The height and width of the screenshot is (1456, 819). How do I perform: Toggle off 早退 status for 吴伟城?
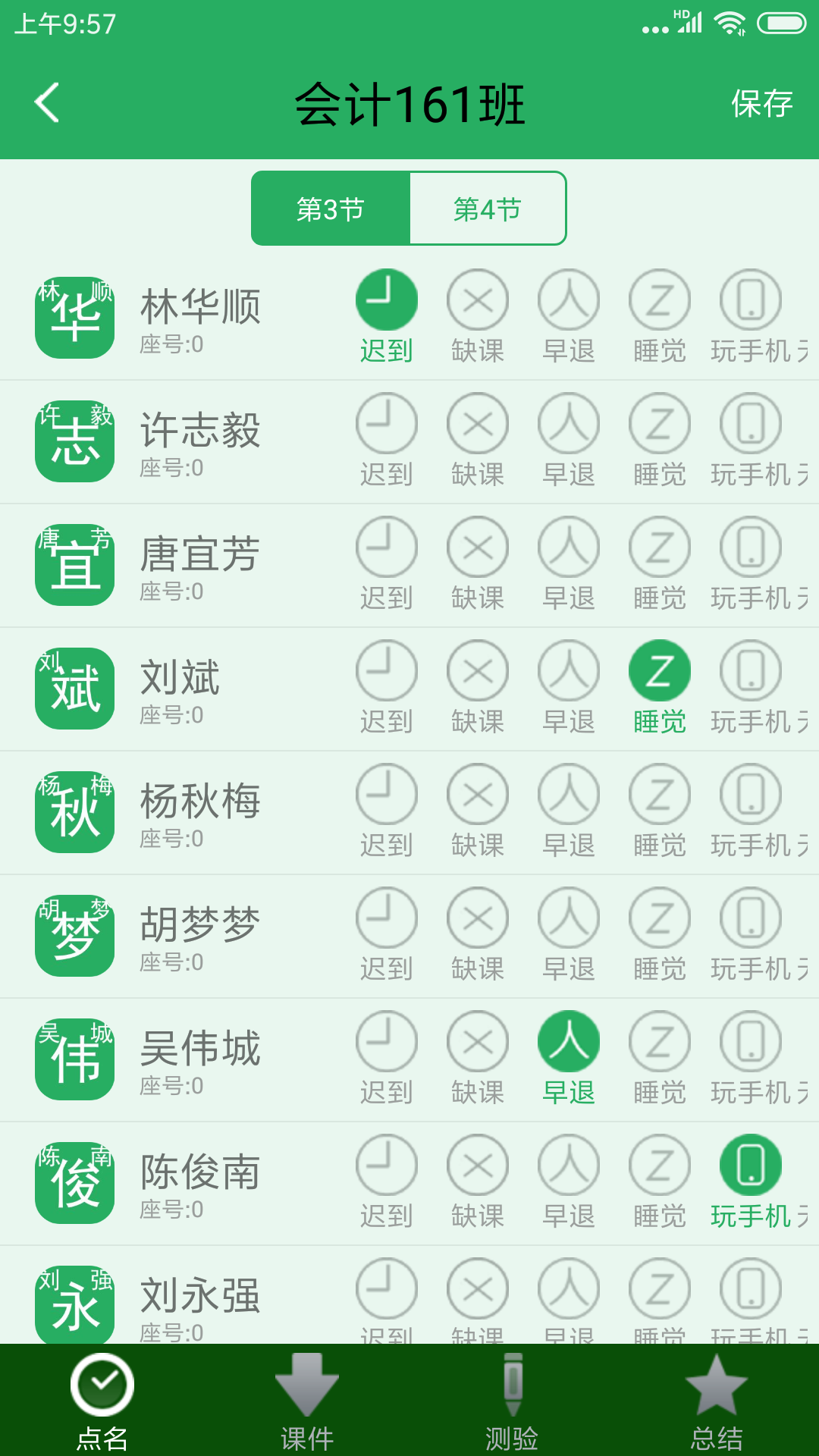(569, 1041)
